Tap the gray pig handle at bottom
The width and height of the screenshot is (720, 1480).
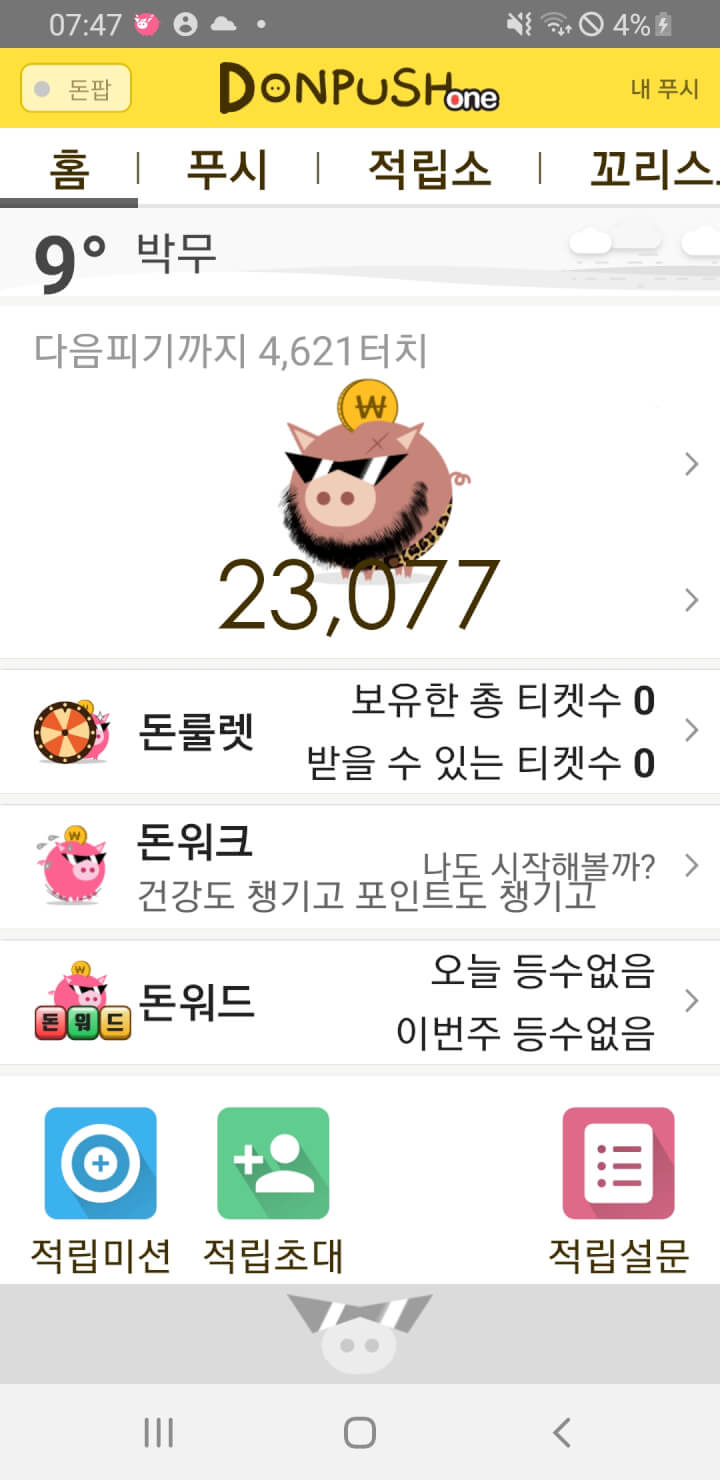[358, 1332]
